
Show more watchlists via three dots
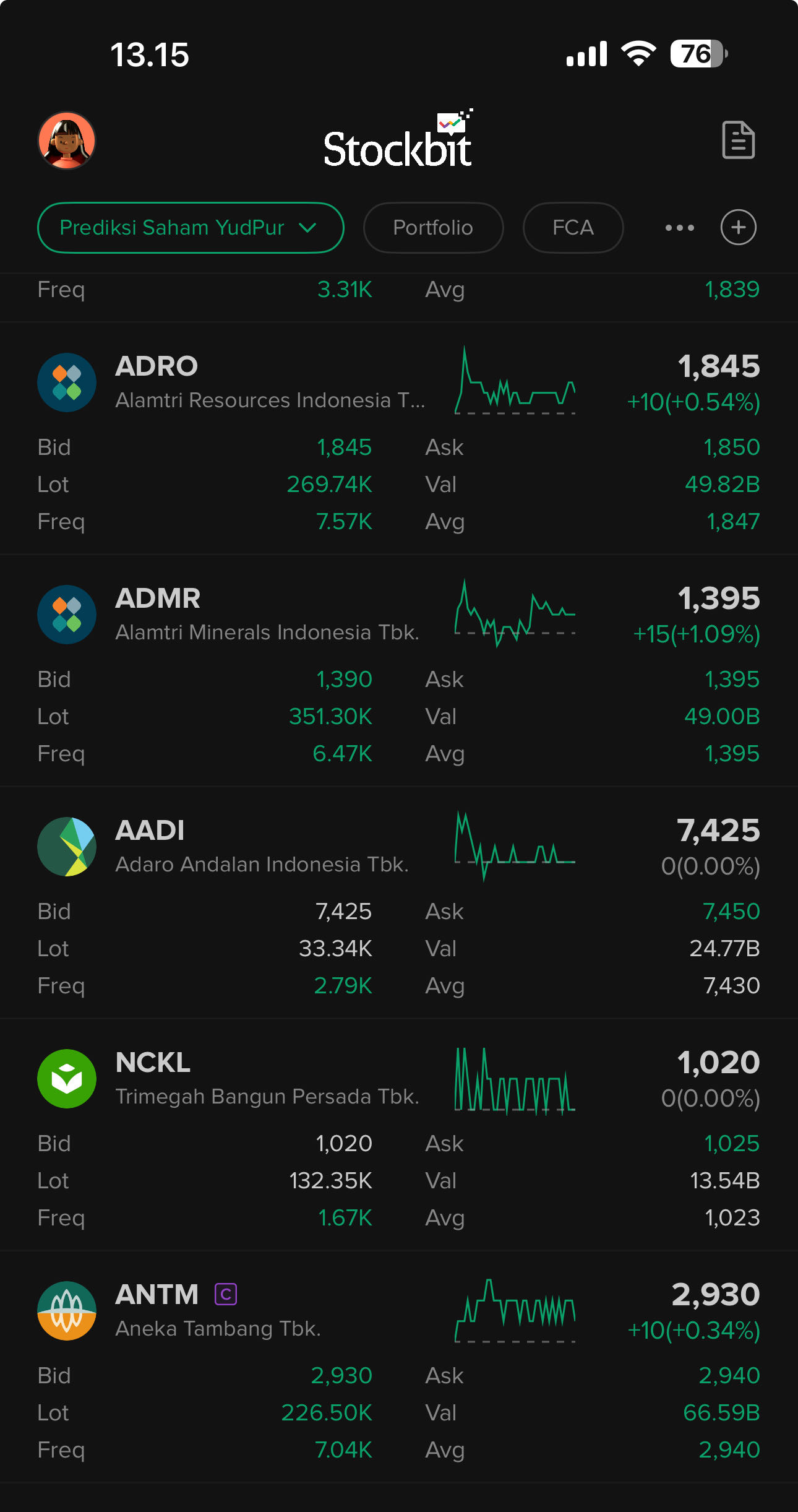pyautogui.click(x=679, y=228)
